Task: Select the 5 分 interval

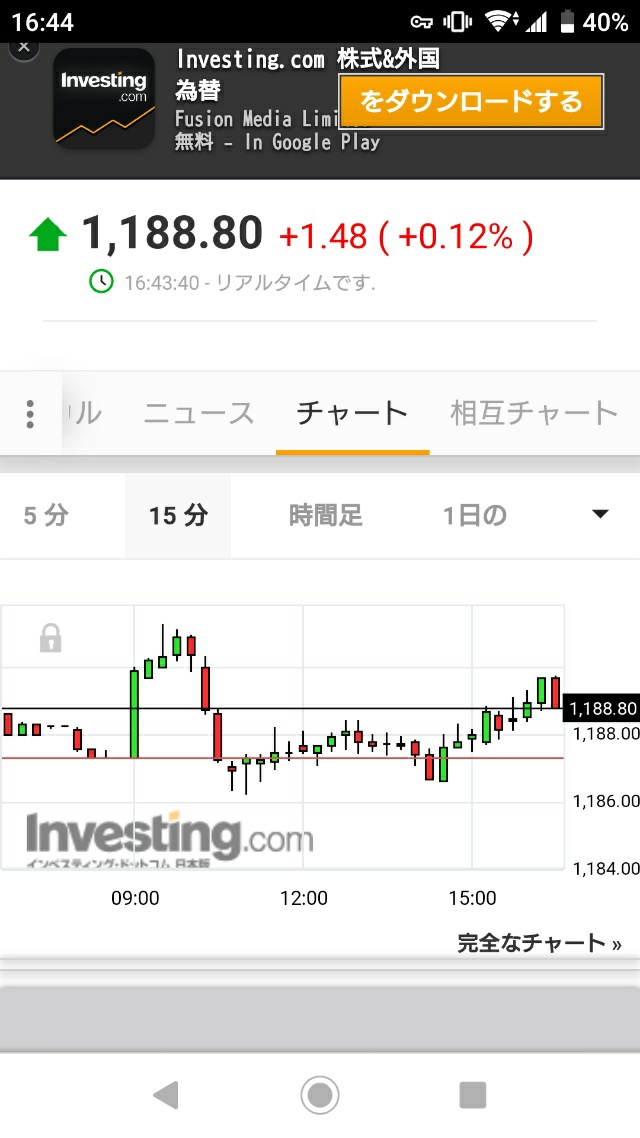Action: point(46,516)
